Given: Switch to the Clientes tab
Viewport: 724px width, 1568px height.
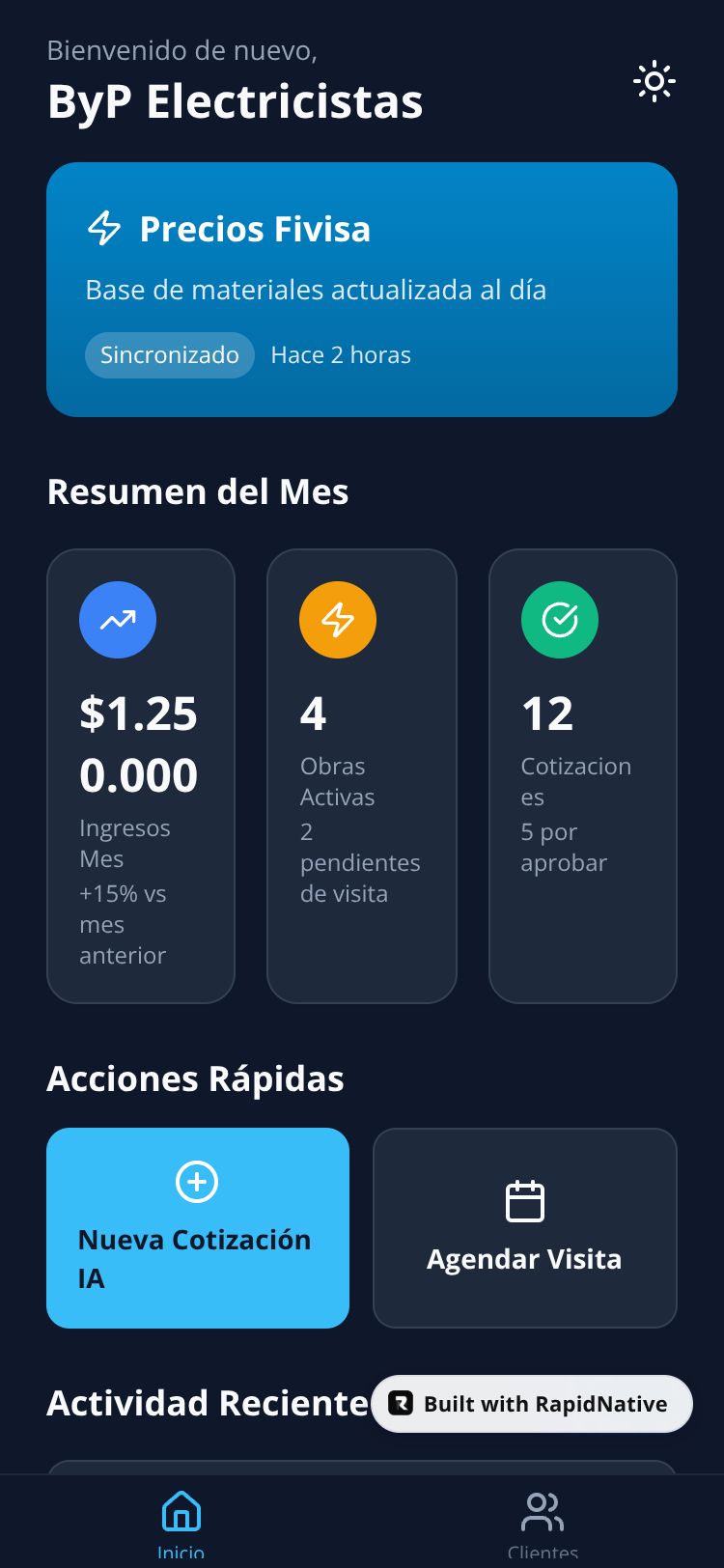Looking at the screenshot, I should pyautogui.click(x=543, y=1524).
